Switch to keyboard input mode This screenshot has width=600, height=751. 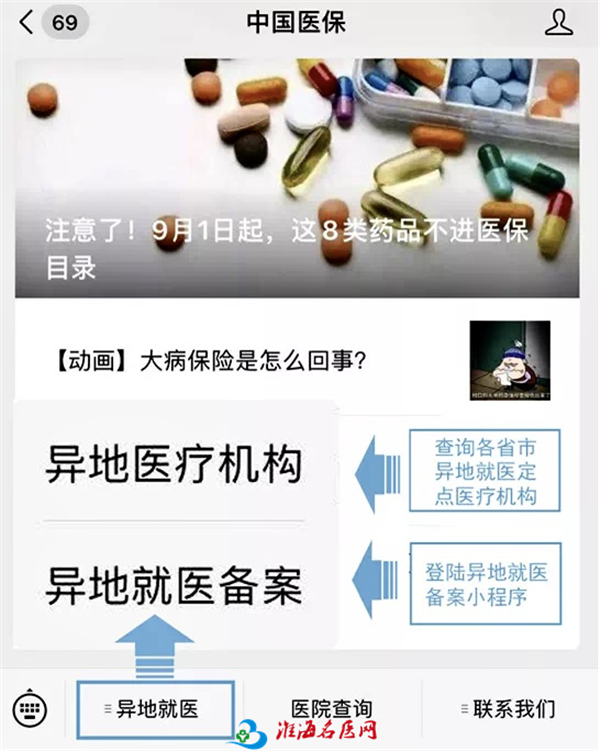pyautogui.click(x=32, y=708)
